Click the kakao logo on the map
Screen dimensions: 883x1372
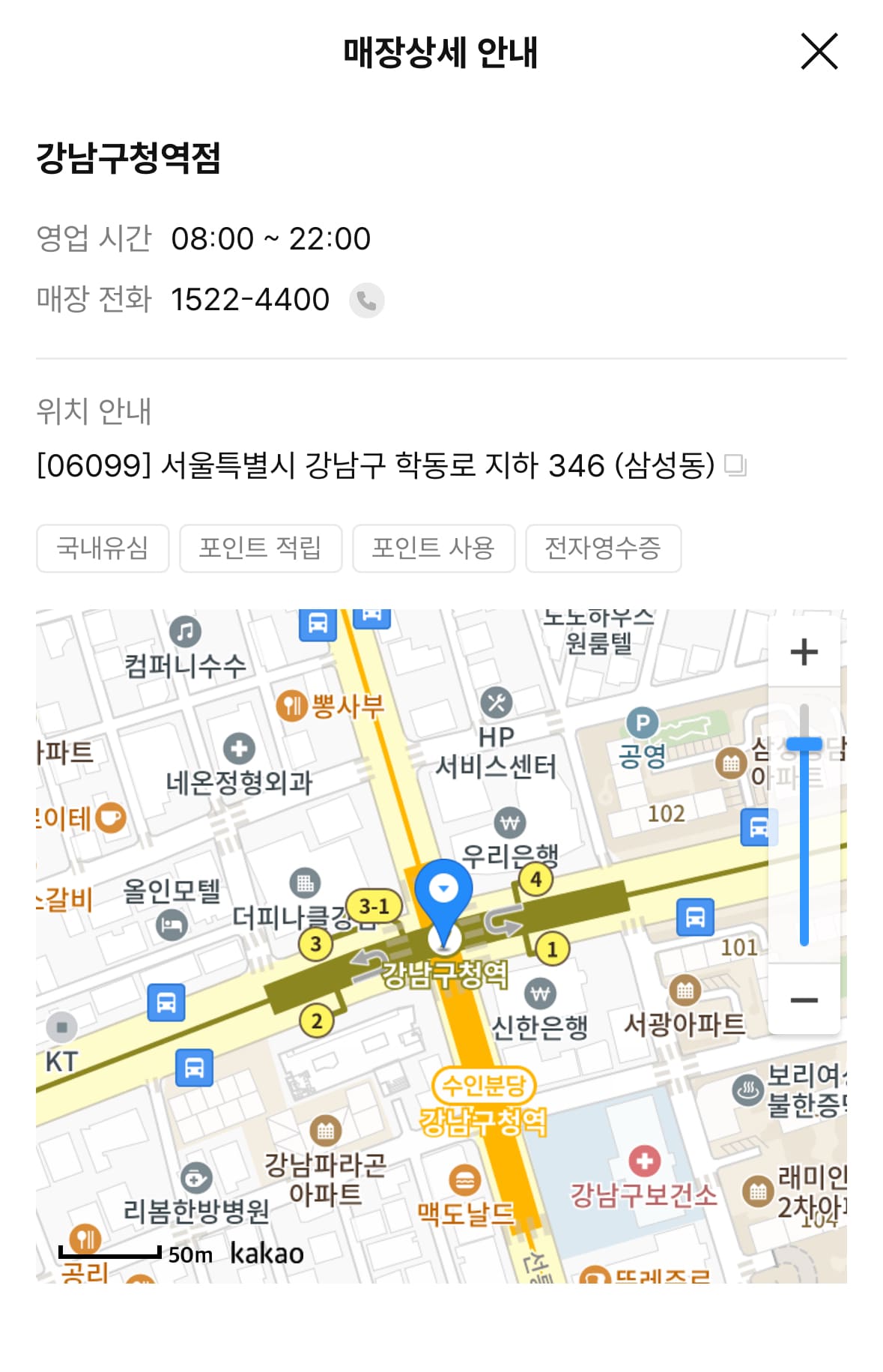point(266,1250)
